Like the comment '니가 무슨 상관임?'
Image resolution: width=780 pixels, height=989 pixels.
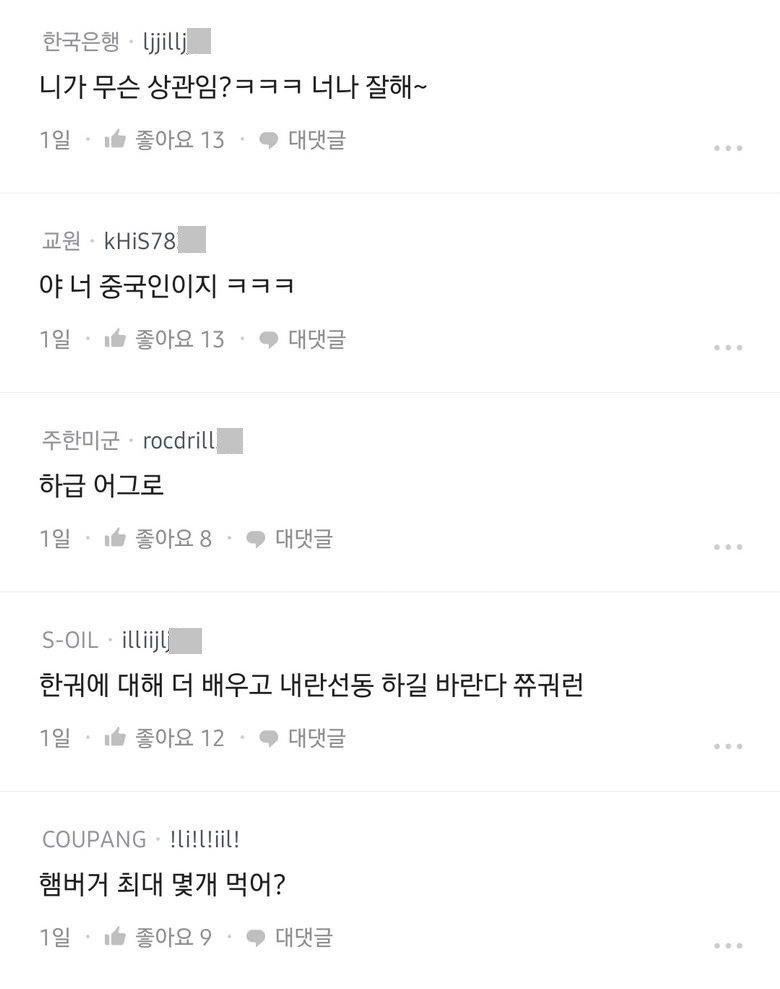pyautogui.click(x=116, y=140)
